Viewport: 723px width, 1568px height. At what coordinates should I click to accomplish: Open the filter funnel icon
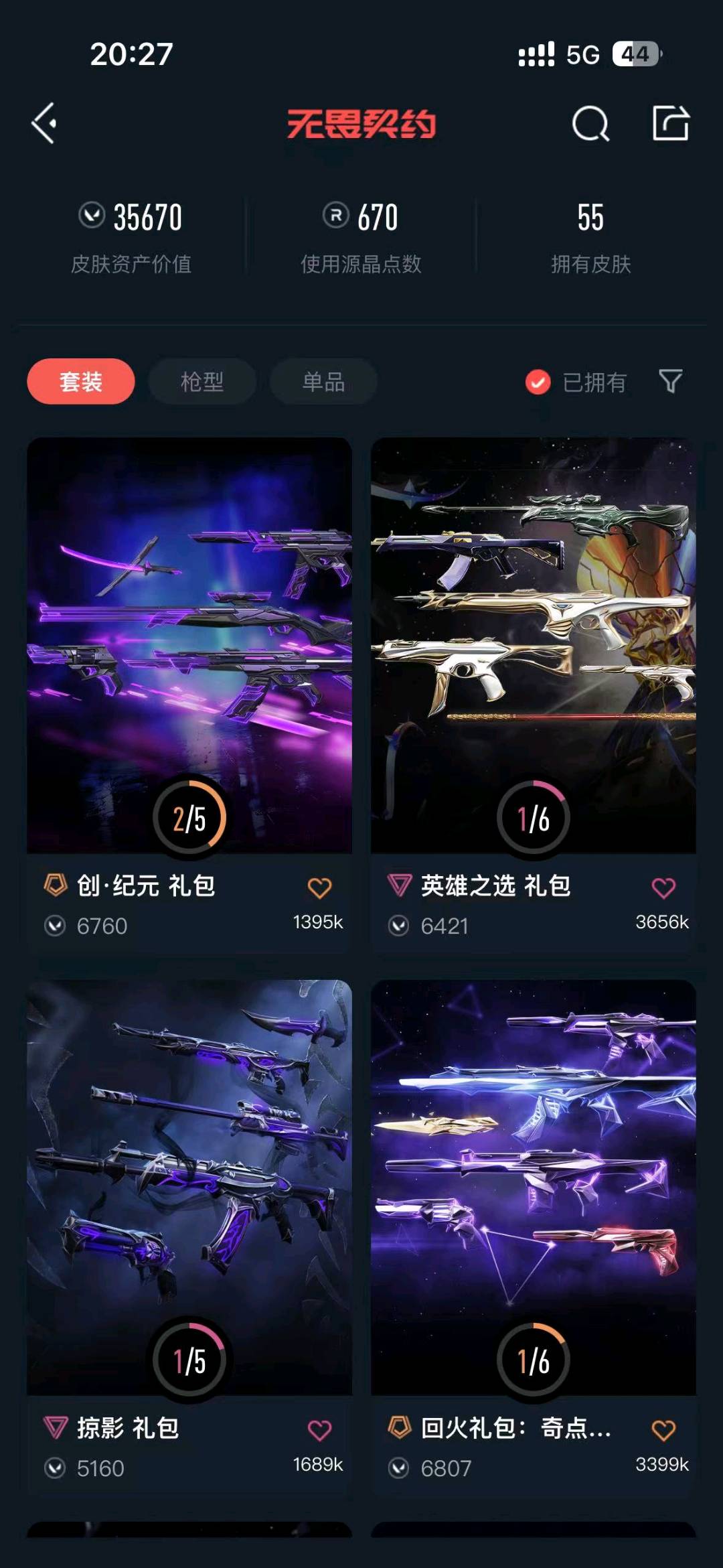[670, 381]
